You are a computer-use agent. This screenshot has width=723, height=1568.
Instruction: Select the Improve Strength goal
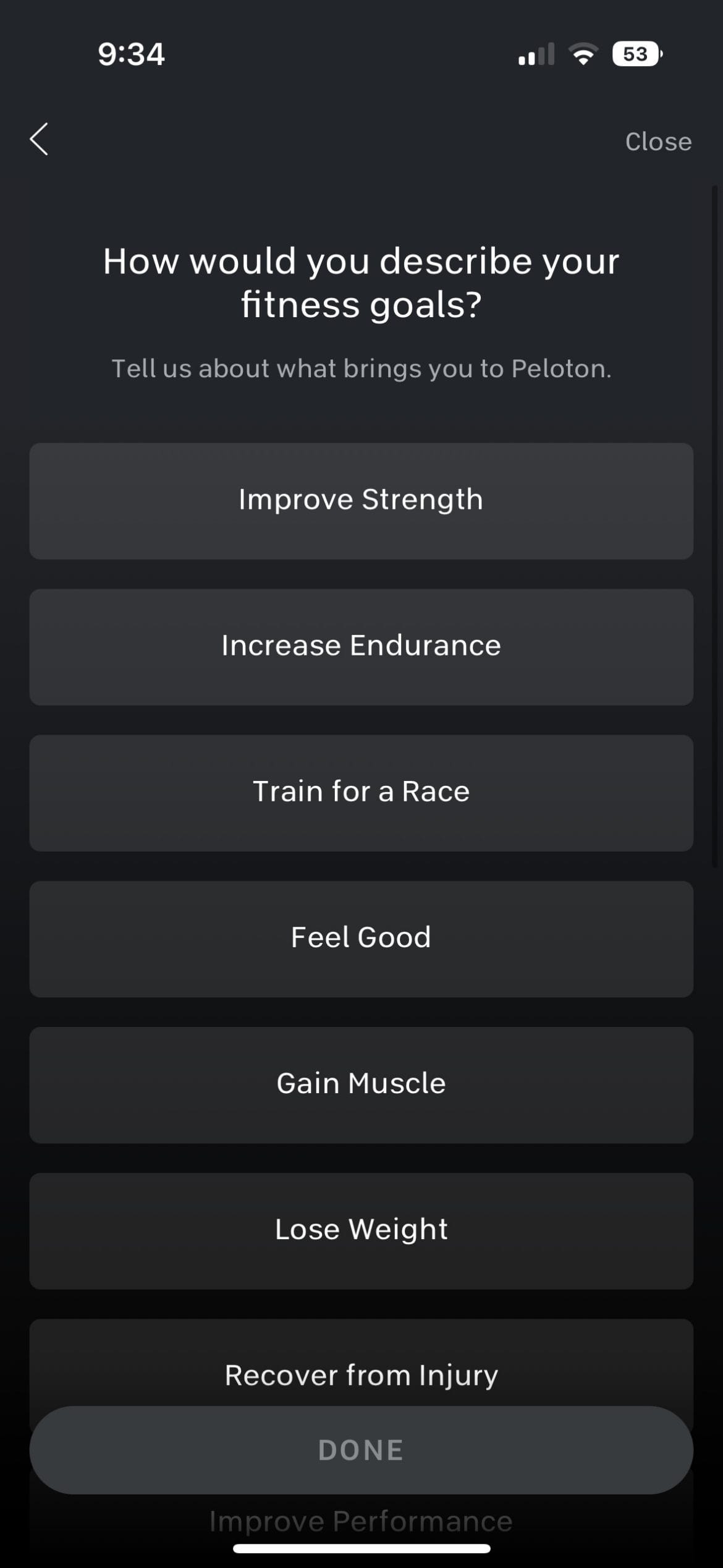click(361, 501)
